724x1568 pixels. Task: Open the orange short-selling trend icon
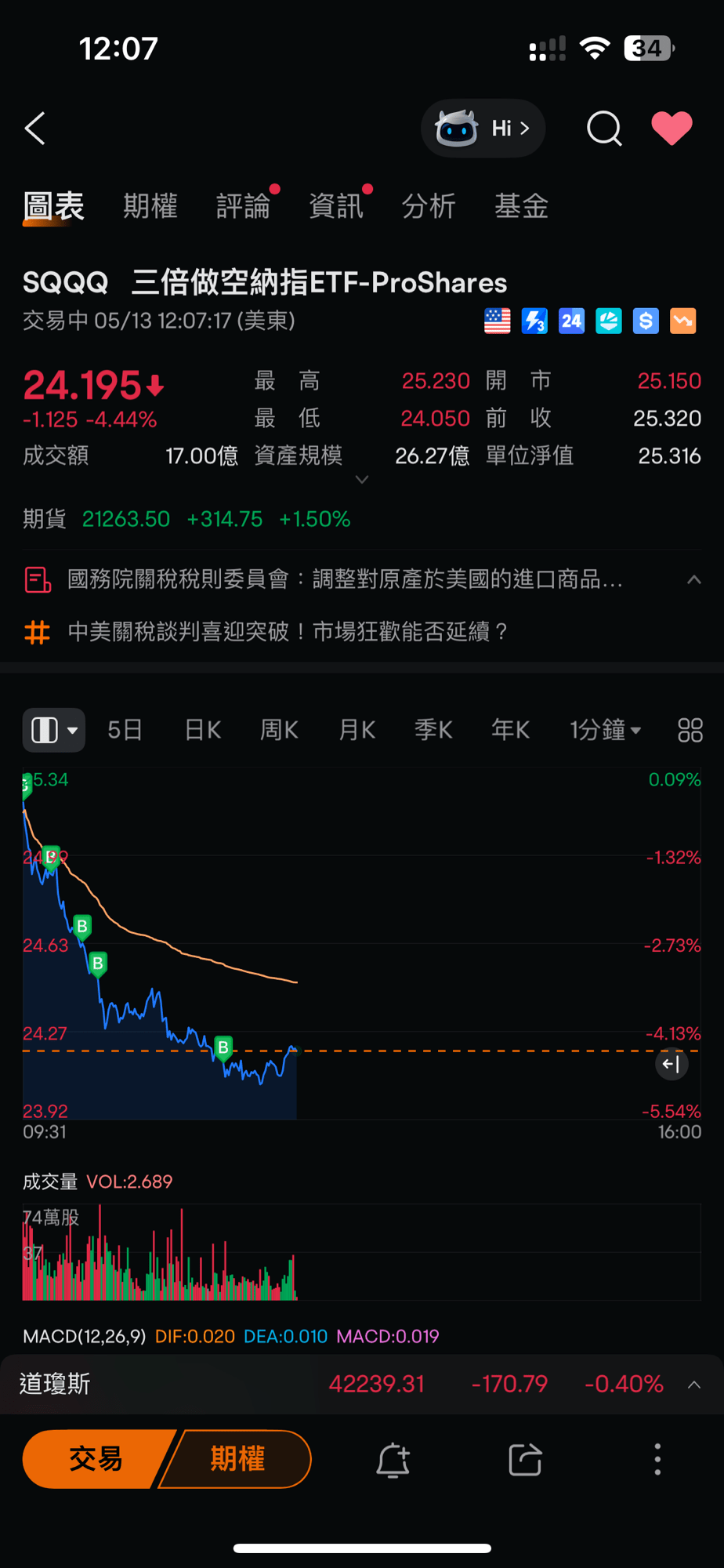[682, 321]
